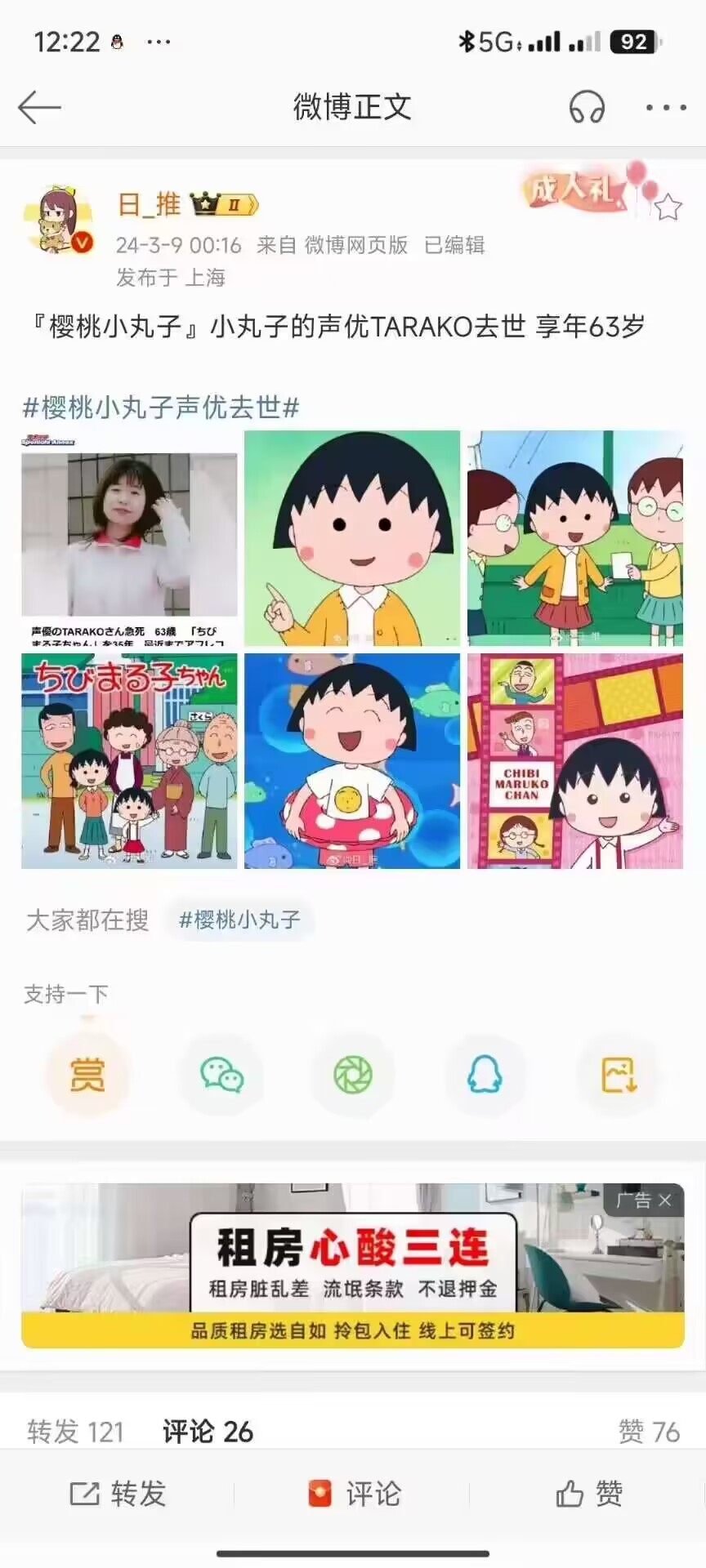Go back using the top-left arrow
Image resolution: width=706 pixels, height=1568 pixels.
(x=39, y=107)
